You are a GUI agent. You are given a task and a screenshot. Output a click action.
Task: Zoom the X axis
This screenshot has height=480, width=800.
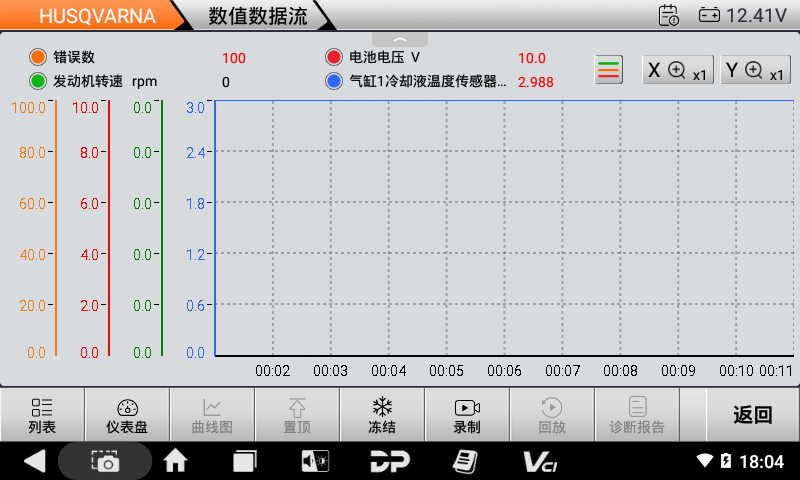pos(678,70)
